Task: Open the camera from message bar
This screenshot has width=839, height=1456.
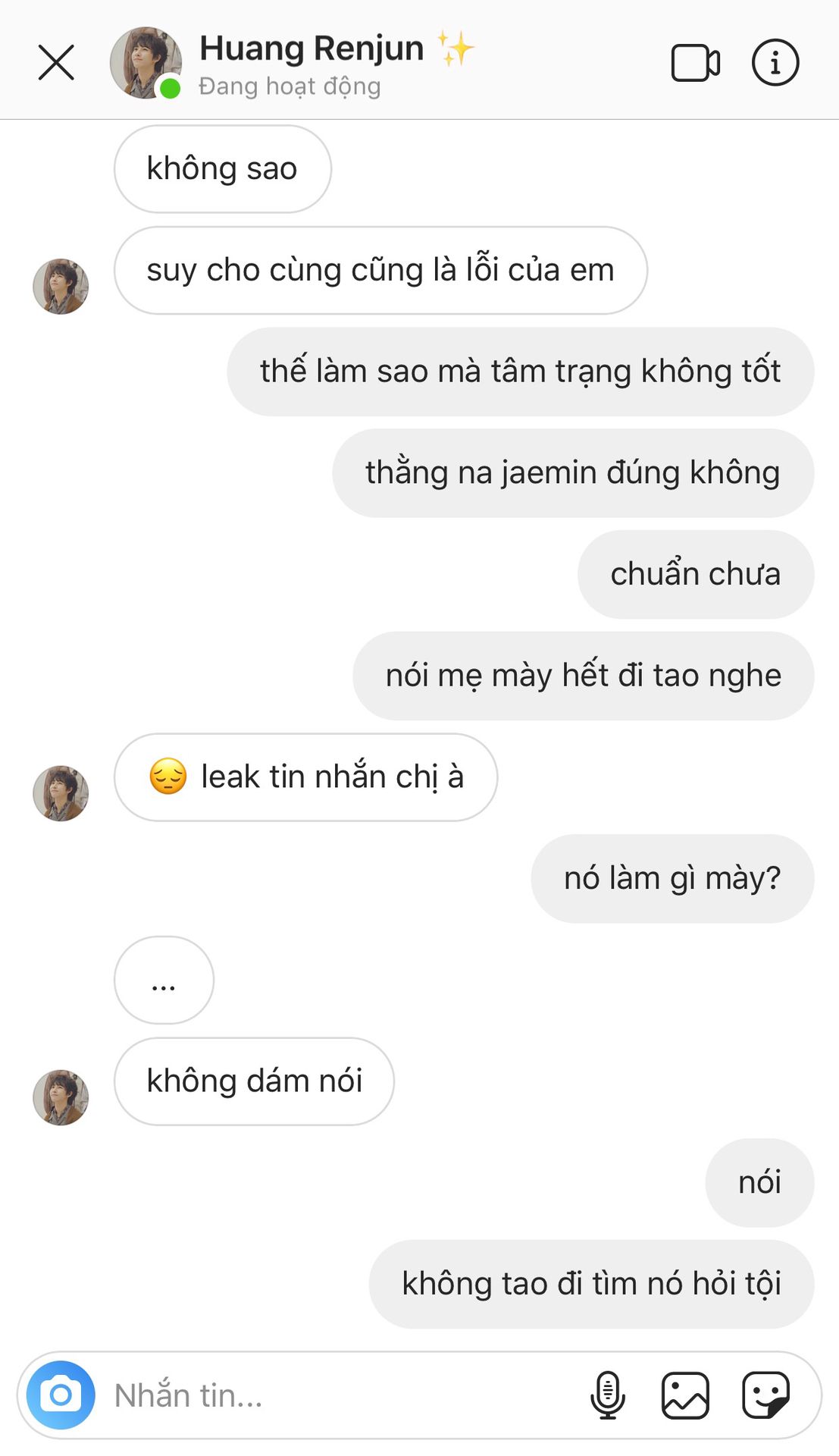Action: click(x=61, y=1395)
